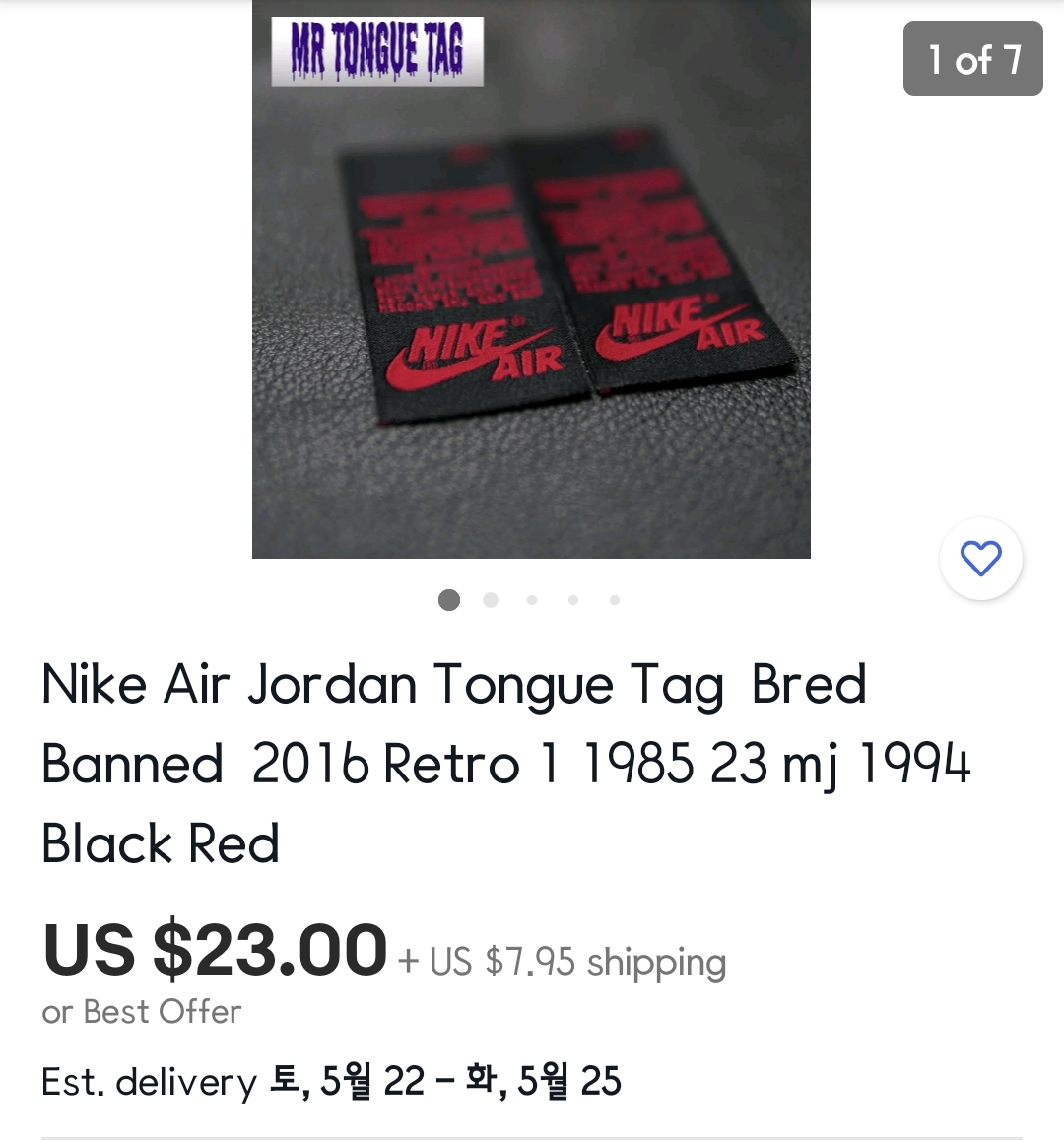
Task: Open the tongue tag product photo
Action: tap(531, 280)
